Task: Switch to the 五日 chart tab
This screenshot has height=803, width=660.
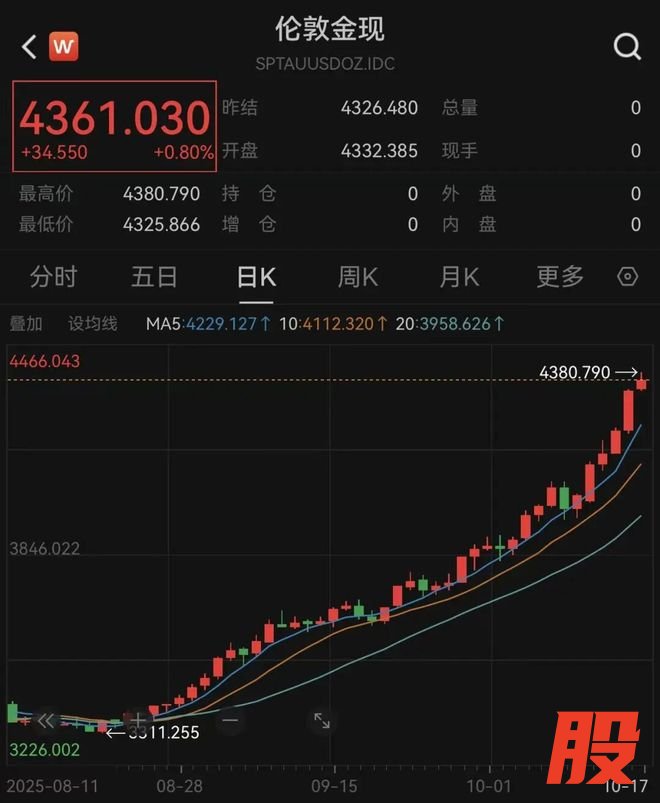Action: 154,277
